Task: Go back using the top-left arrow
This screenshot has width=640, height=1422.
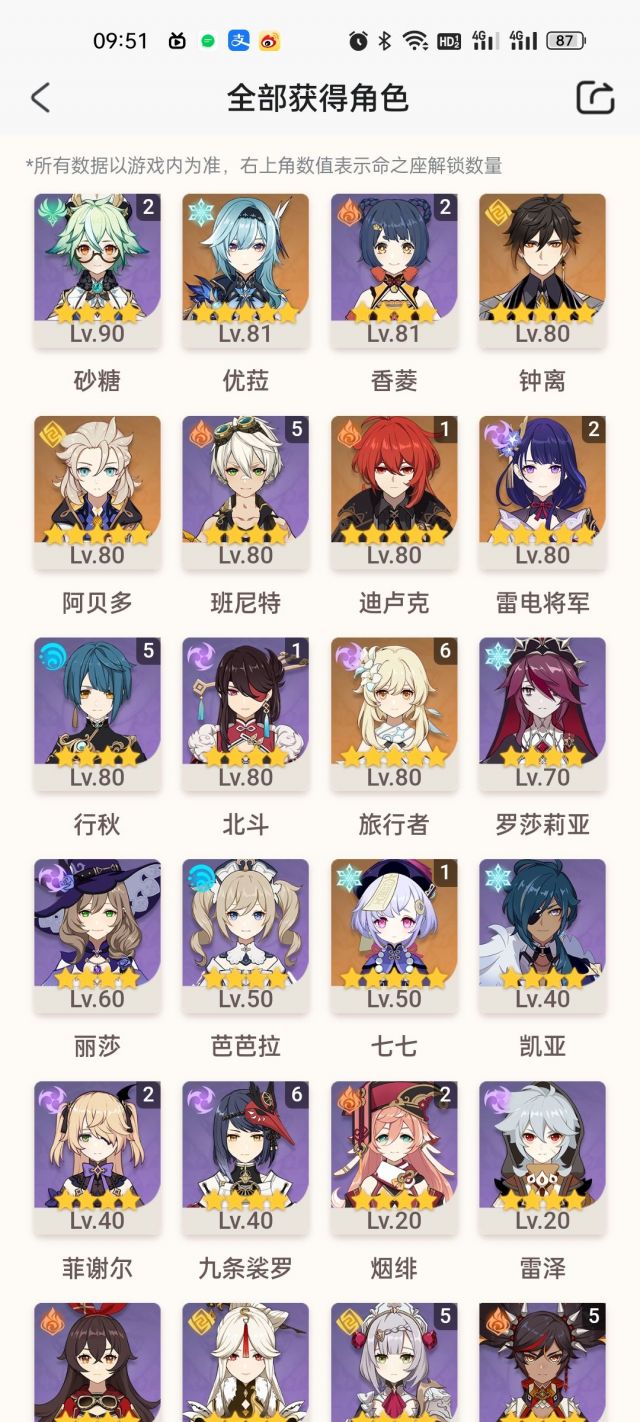Action: pyautogui.click(x=40, y=98)
